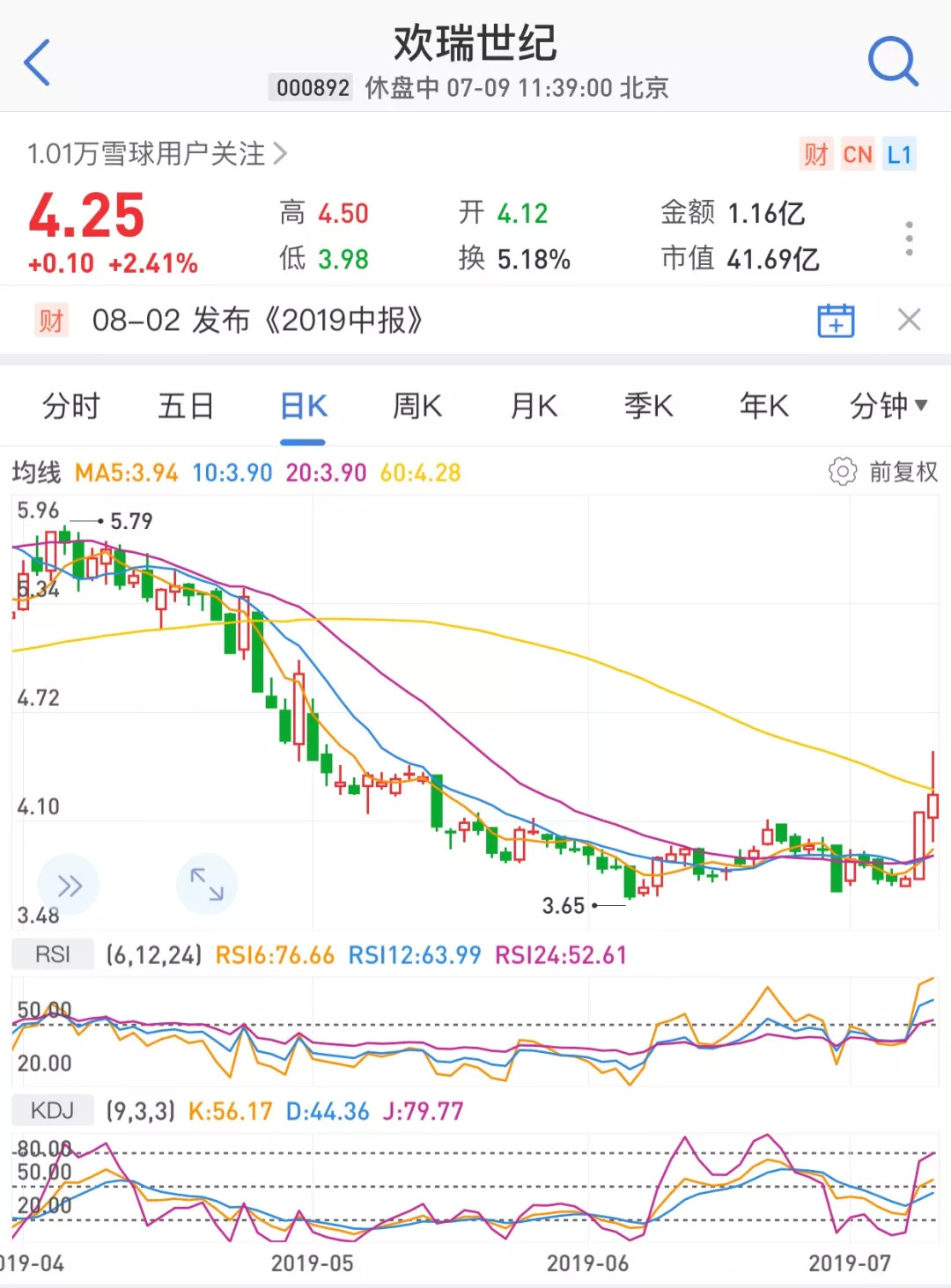The width and height of the screenshot is (951, 1288).
Task: Switch to the 周K tab
Action: [x=417, y=407]
